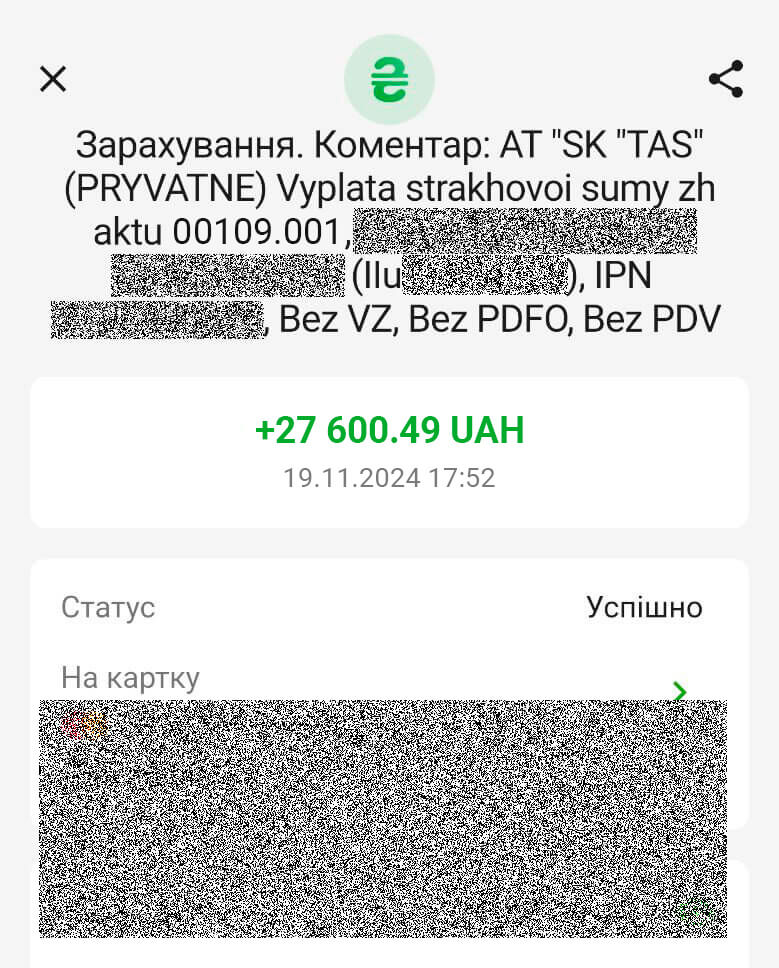Viewport: 779px width, 968px height.
Task: Open the 'На картку' card details chevron
Action: pyautogui.click(x=680, y=691)
